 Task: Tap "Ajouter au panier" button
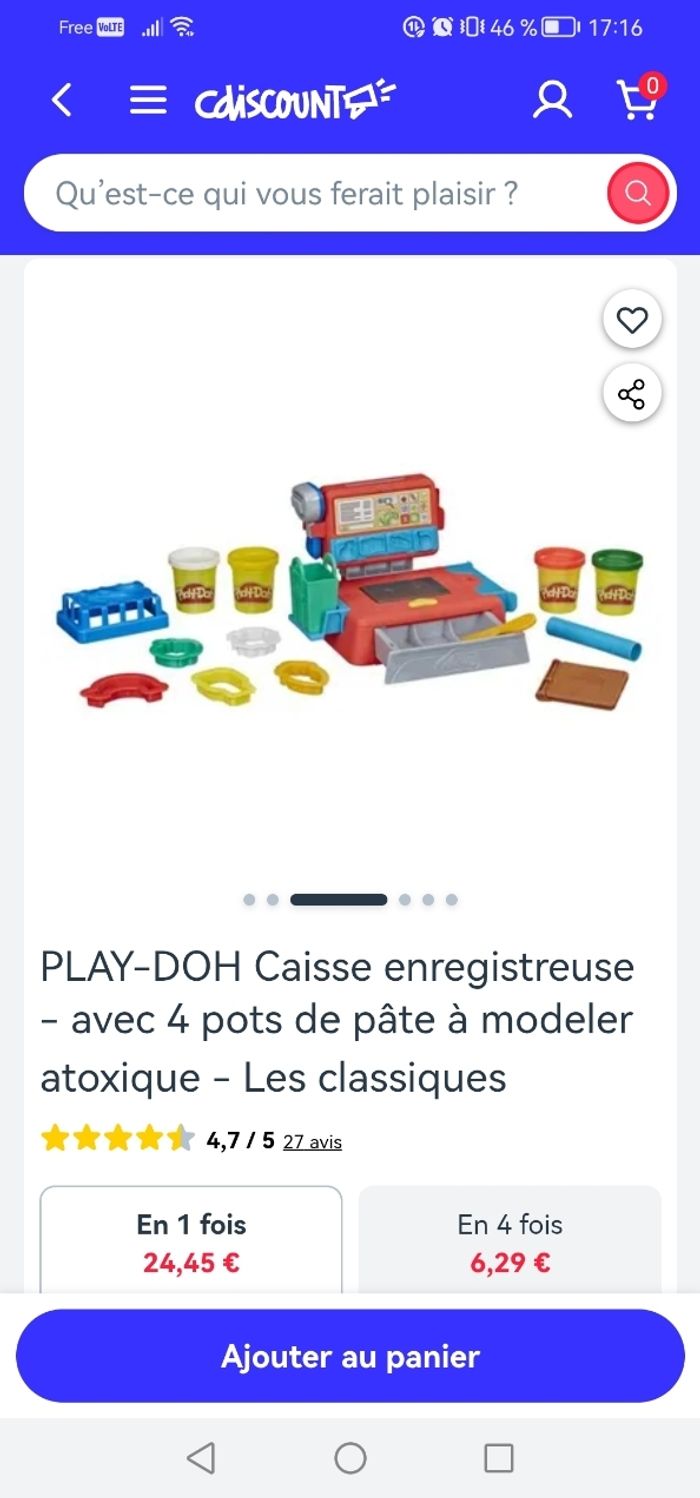click(x=350, y=1356)
